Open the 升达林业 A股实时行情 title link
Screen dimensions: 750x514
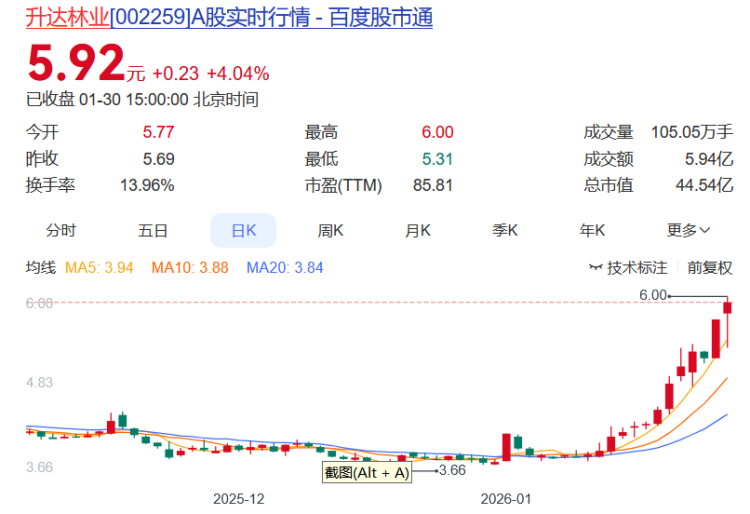pyautogui.click(x=229, y=18)
